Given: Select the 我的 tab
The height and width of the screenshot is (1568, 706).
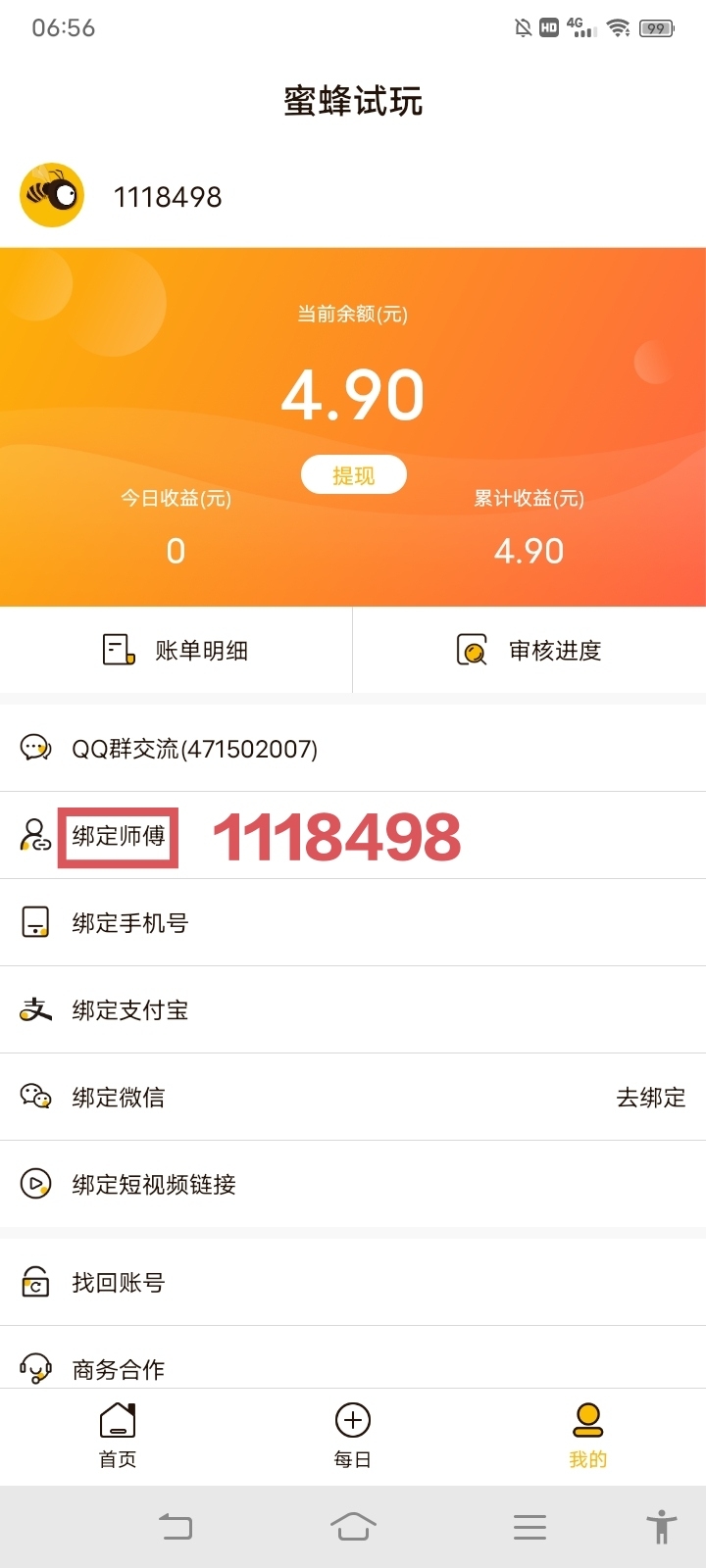Looking at the screenshot, I should pos(588,1437).
